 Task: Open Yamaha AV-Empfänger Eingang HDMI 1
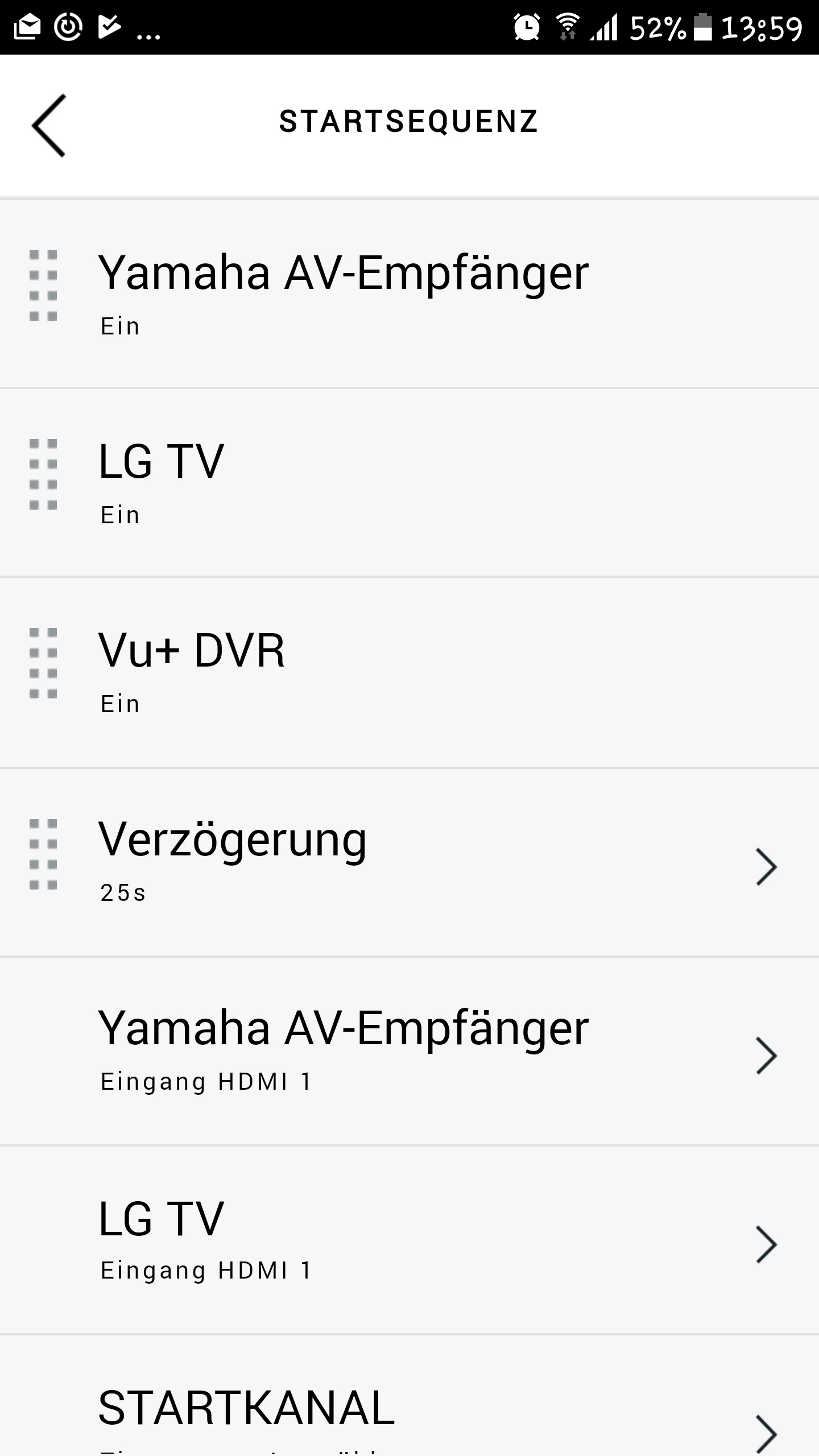(x=409, y=1051)
